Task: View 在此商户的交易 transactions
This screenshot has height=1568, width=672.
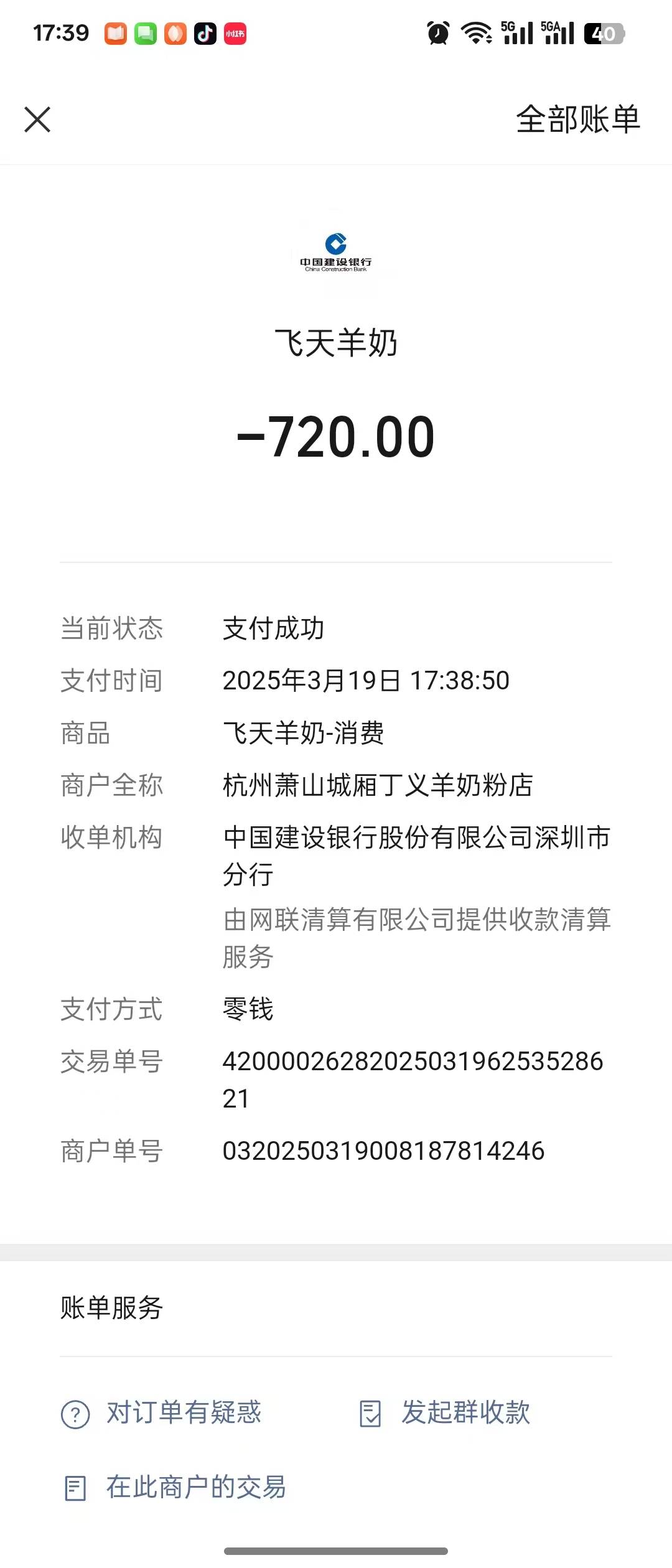Action: click(175, 1487)
